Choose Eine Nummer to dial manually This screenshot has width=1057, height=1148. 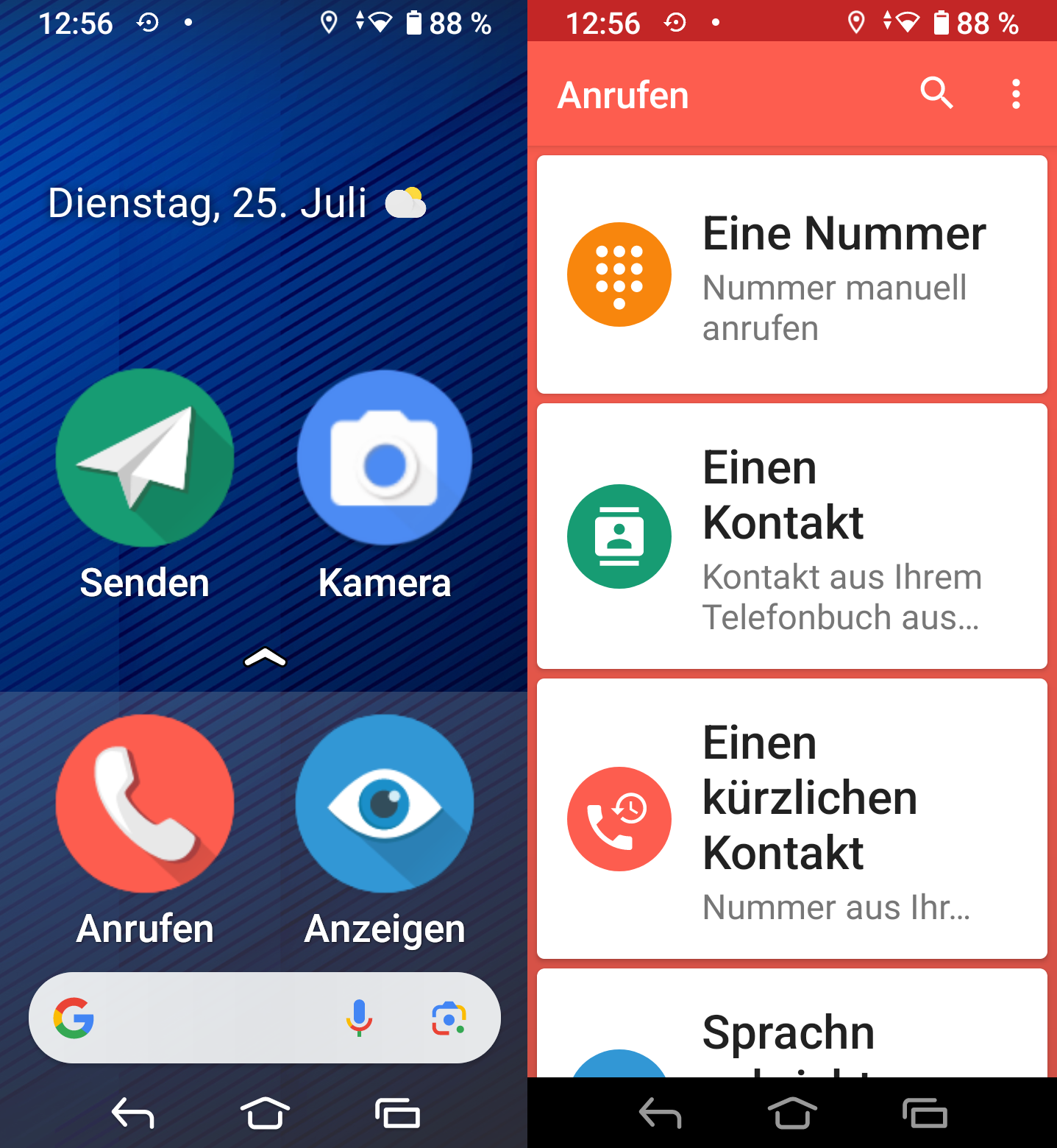(791, 274)
